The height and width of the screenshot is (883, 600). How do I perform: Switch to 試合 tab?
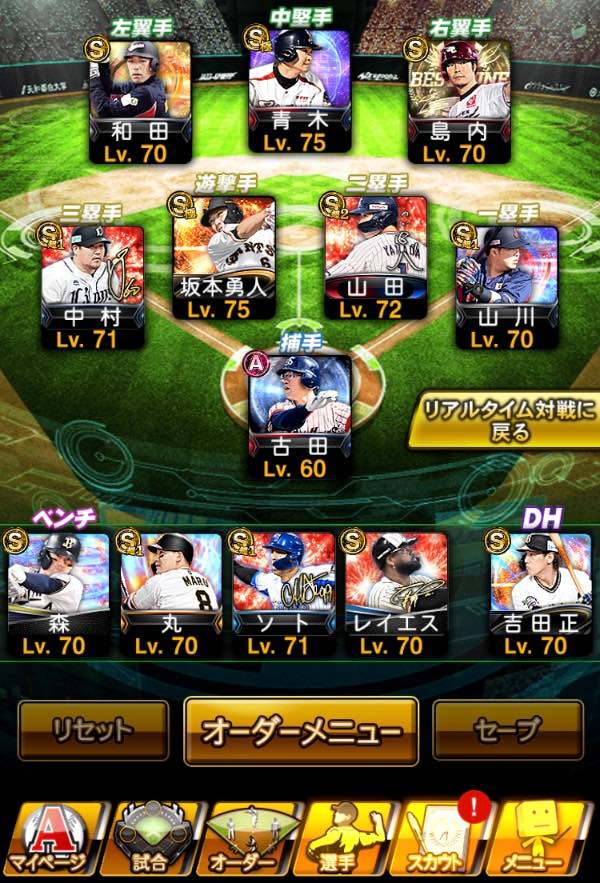tap(148, 840)
